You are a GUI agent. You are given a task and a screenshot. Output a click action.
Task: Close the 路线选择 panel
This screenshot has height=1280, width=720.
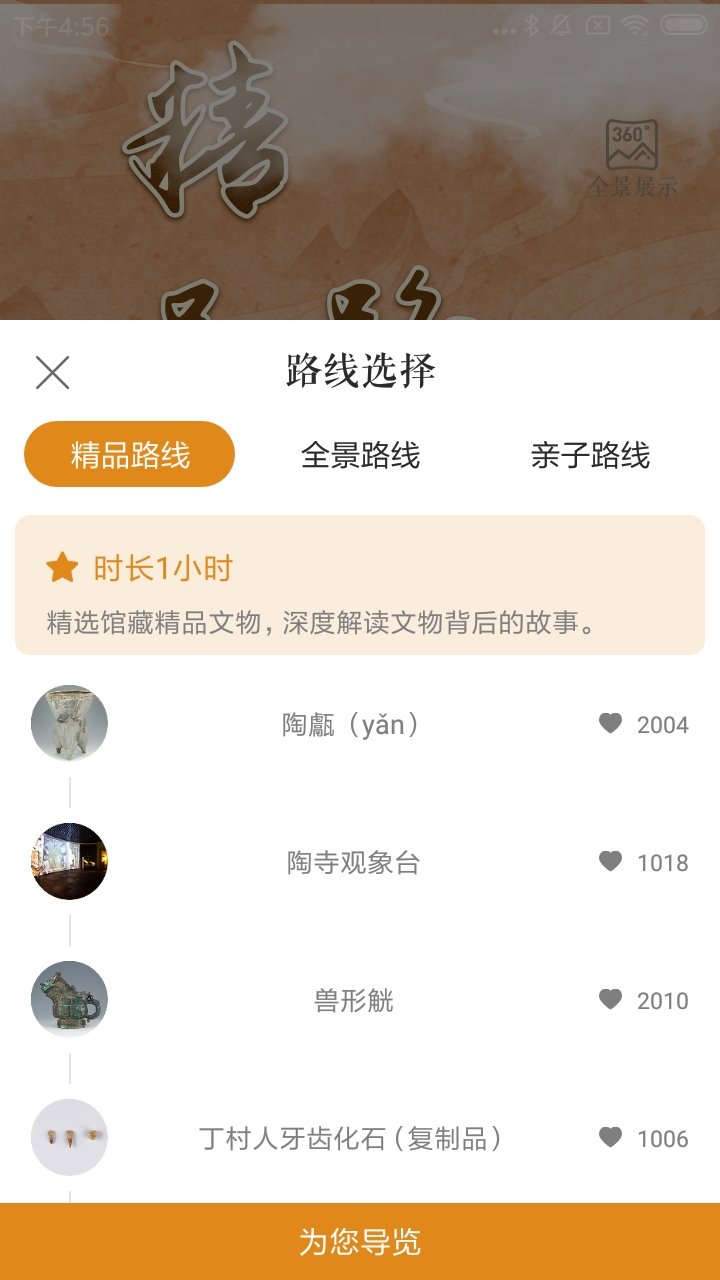[x=52, y=373]
